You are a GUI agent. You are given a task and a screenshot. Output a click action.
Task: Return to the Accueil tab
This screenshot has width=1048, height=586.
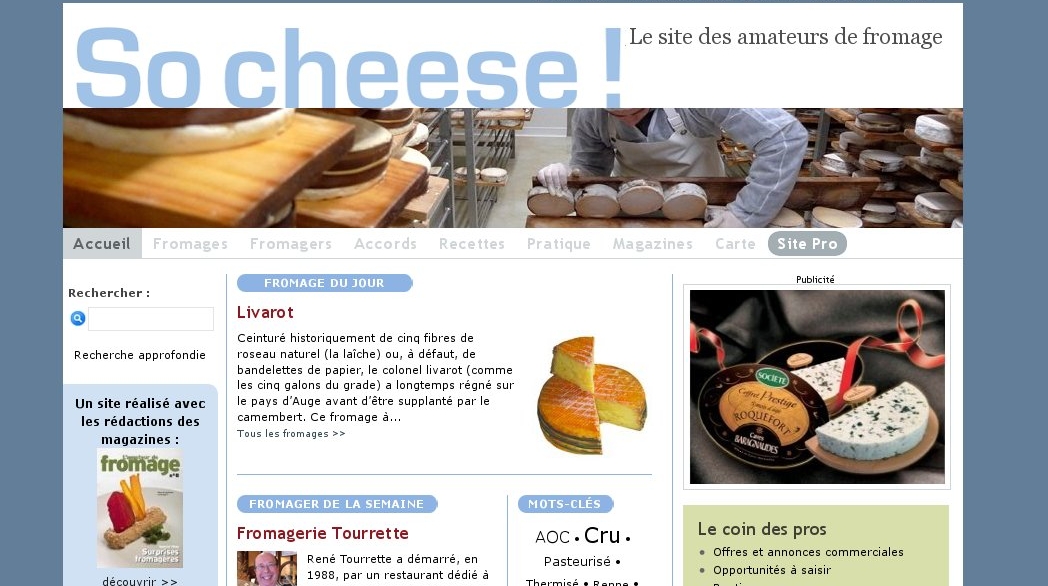coord(102,244)
